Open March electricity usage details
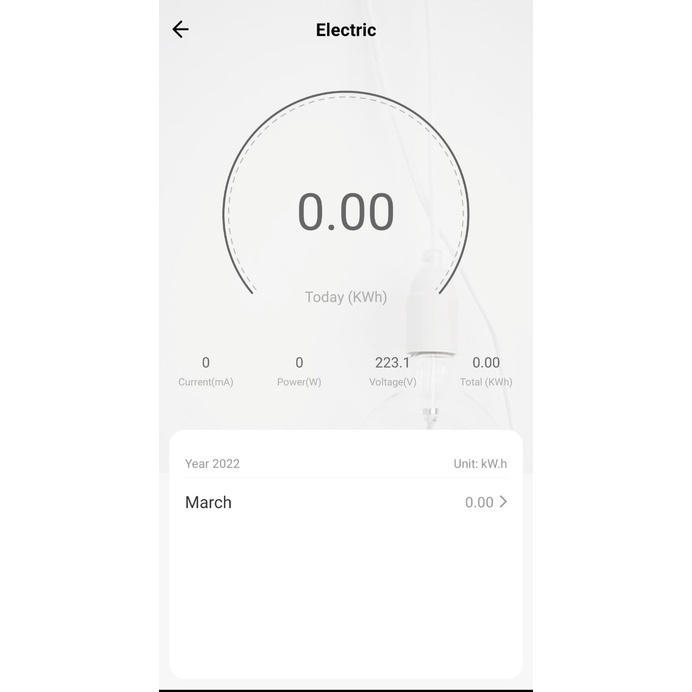Screen dimensions: 692x692 346,502
